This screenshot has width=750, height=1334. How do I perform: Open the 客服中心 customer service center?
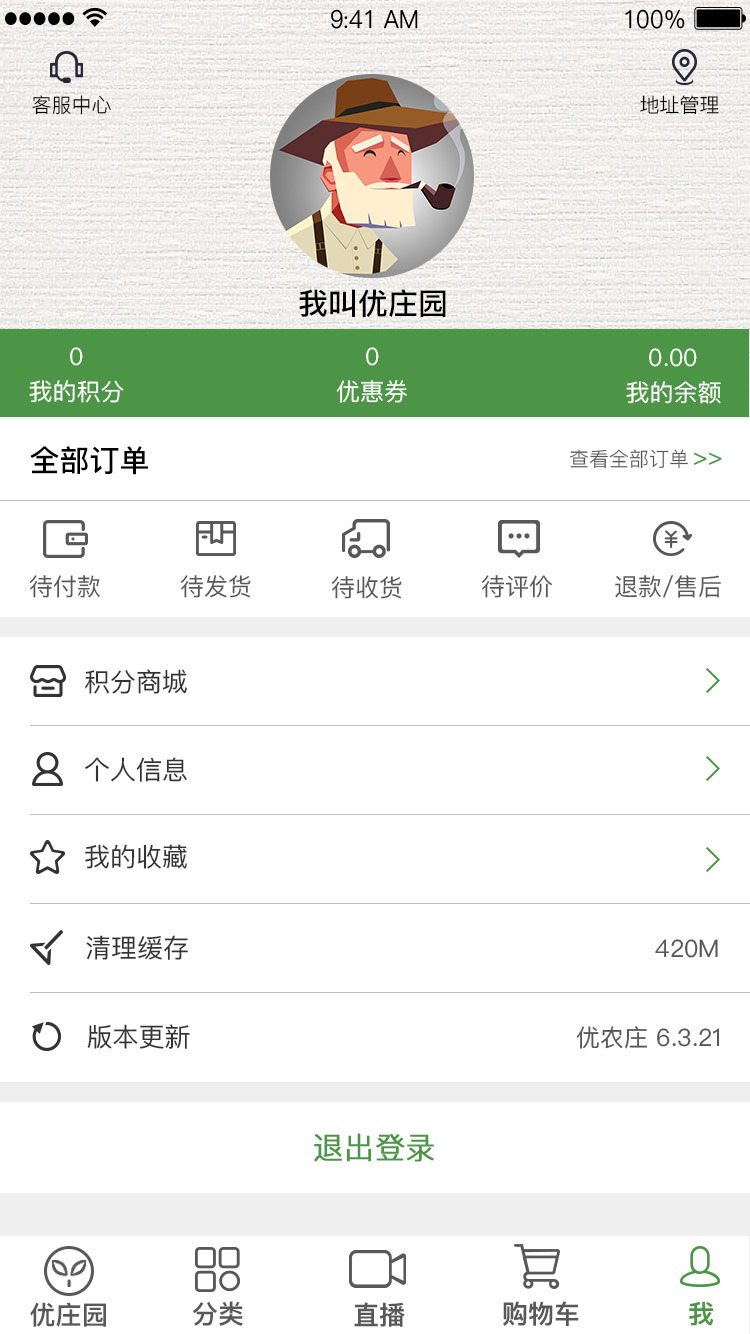pos(70,83)
